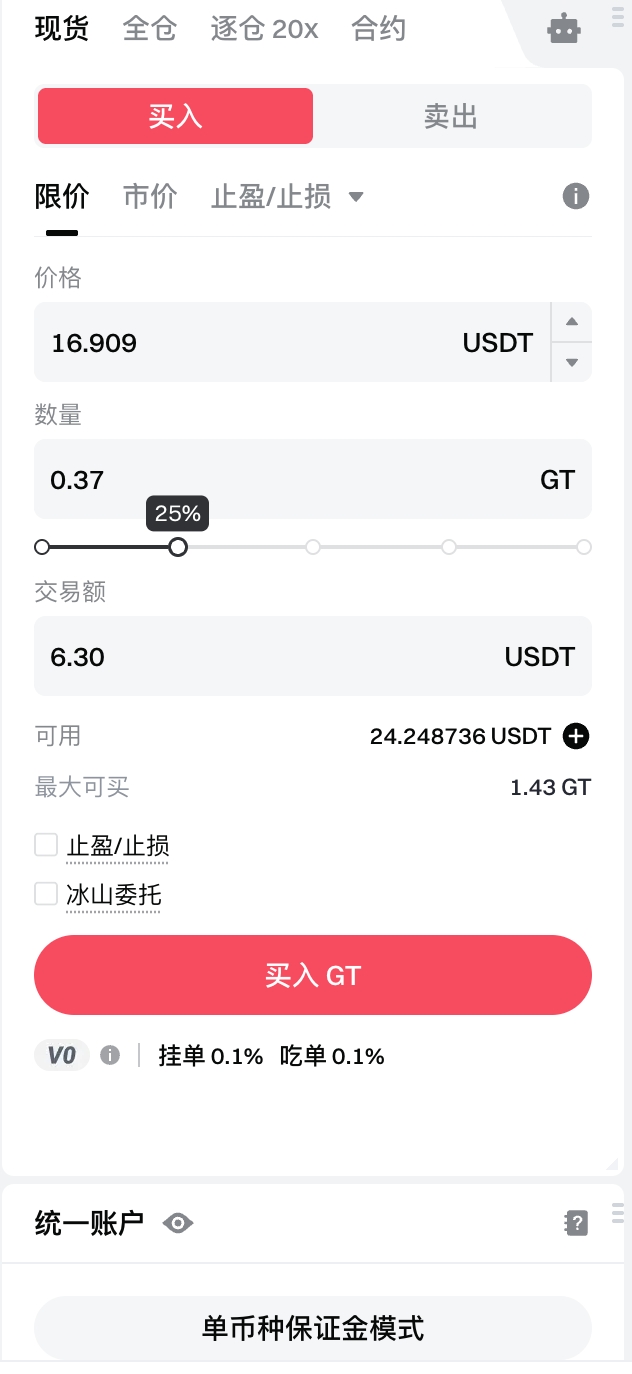The image size is (632, 1374).
Task: Set the amount slider to 50%
Action: tap(313, 547)
